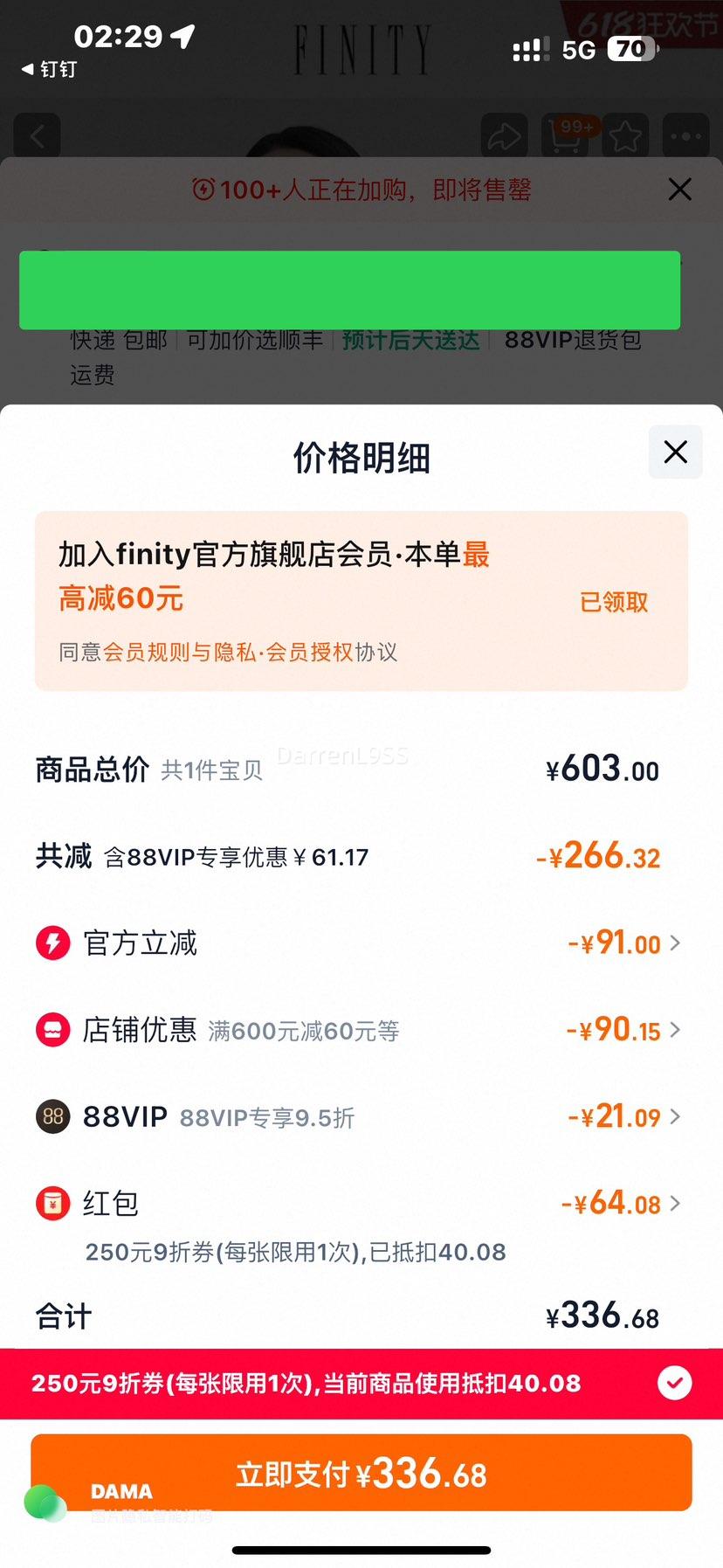Tap the 88VIP badge icon

[52, 1116]
